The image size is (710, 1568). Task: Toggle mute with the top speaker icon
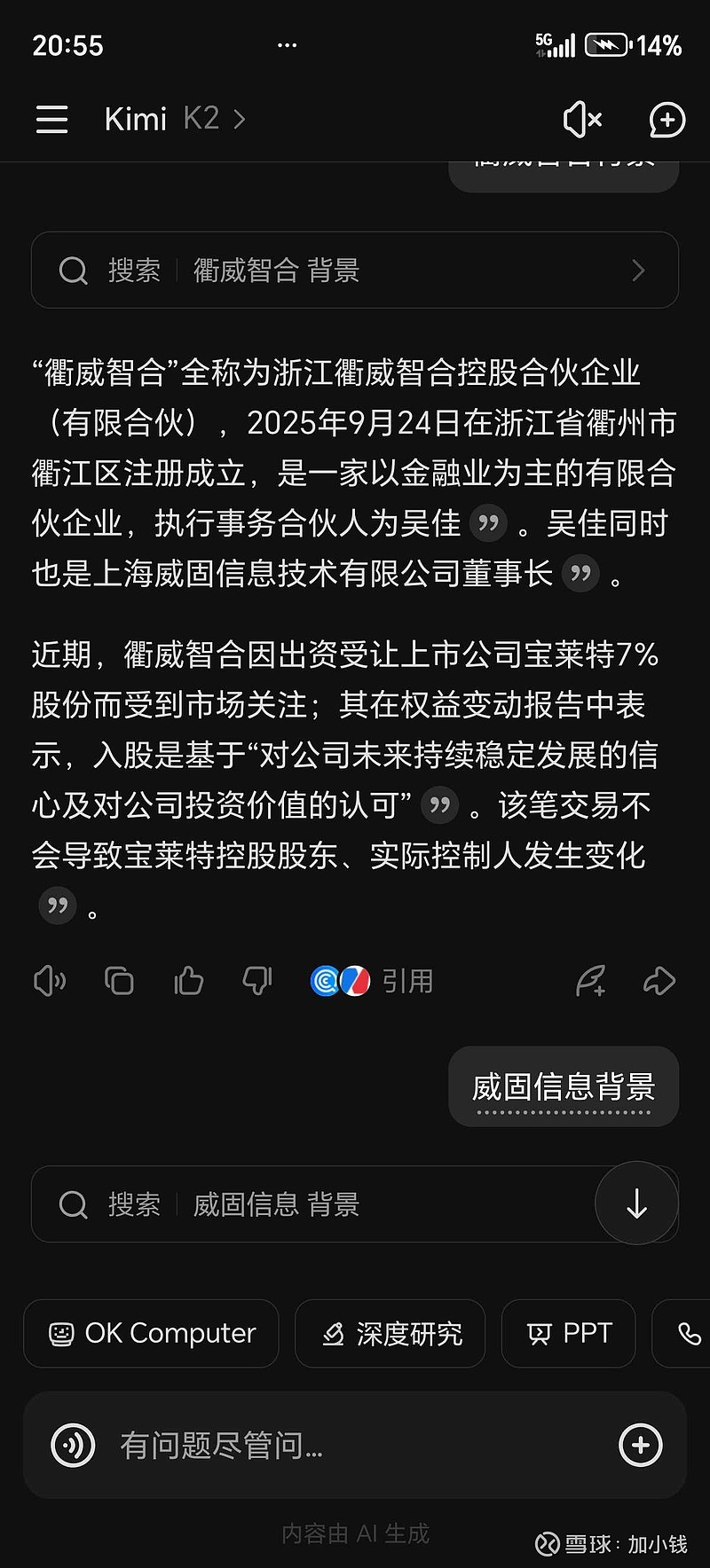pyautogui.click(x=583, y=120)
